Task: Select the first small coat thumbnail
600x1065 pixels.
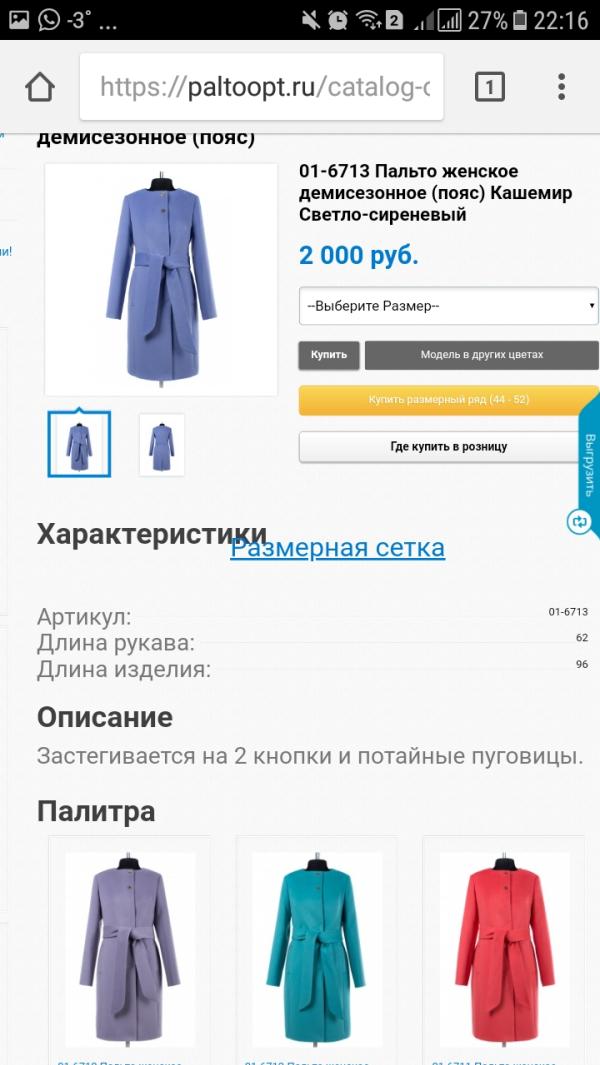Action: (79, 444)
